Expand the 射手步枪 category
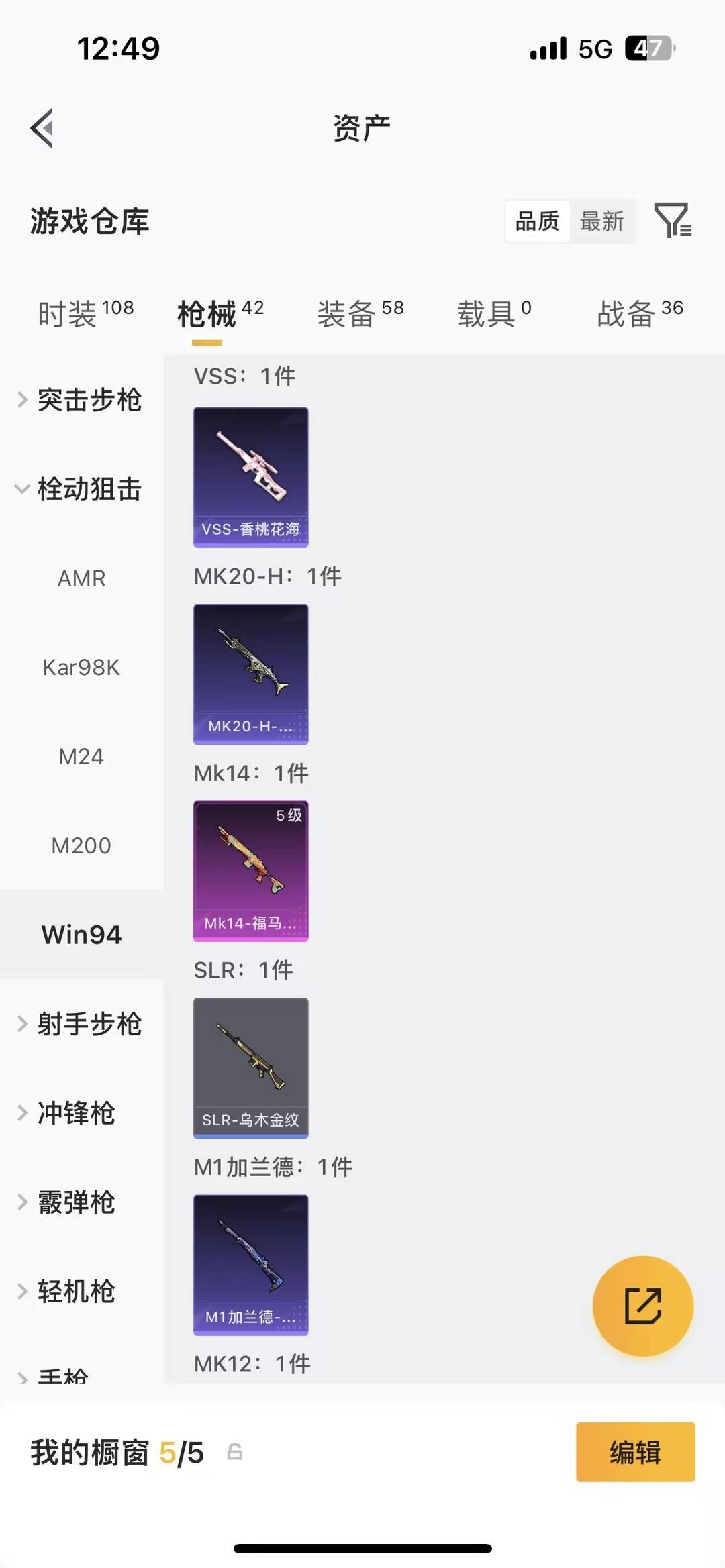Image resolution: width=725 pixels, height=1568 pixels. (x=81, y=1024)
